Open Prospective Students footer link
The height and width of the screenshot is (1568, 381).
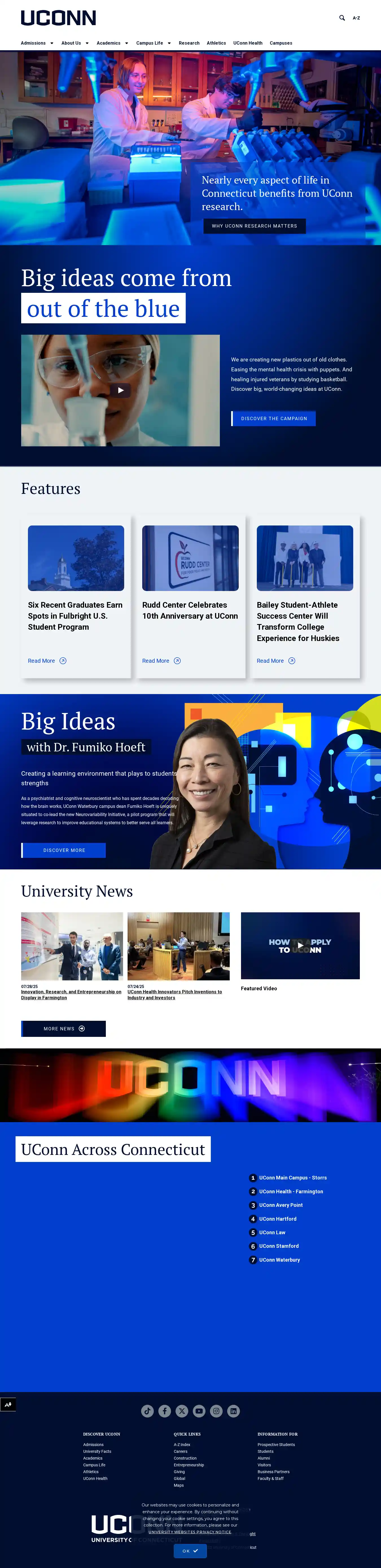(276, 1444)
